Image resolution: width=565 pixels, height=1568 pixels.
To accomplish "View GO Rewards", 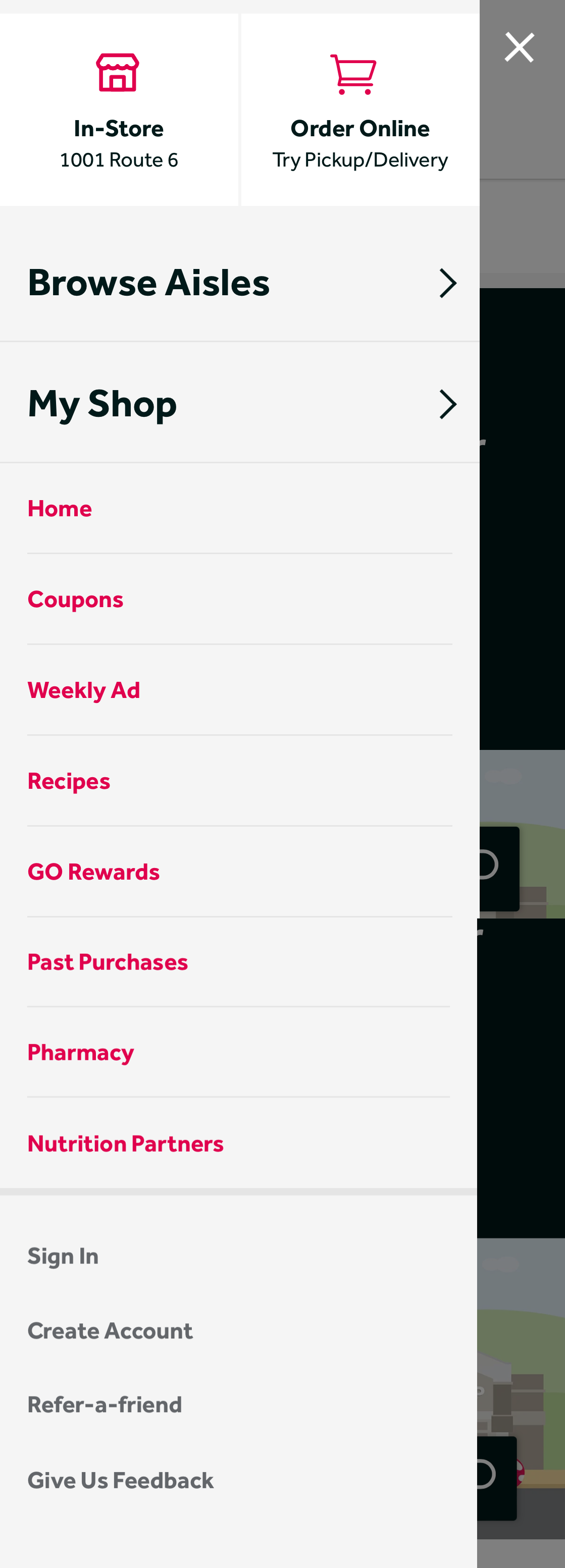I will pyautogui.click(x=93, y=872).
